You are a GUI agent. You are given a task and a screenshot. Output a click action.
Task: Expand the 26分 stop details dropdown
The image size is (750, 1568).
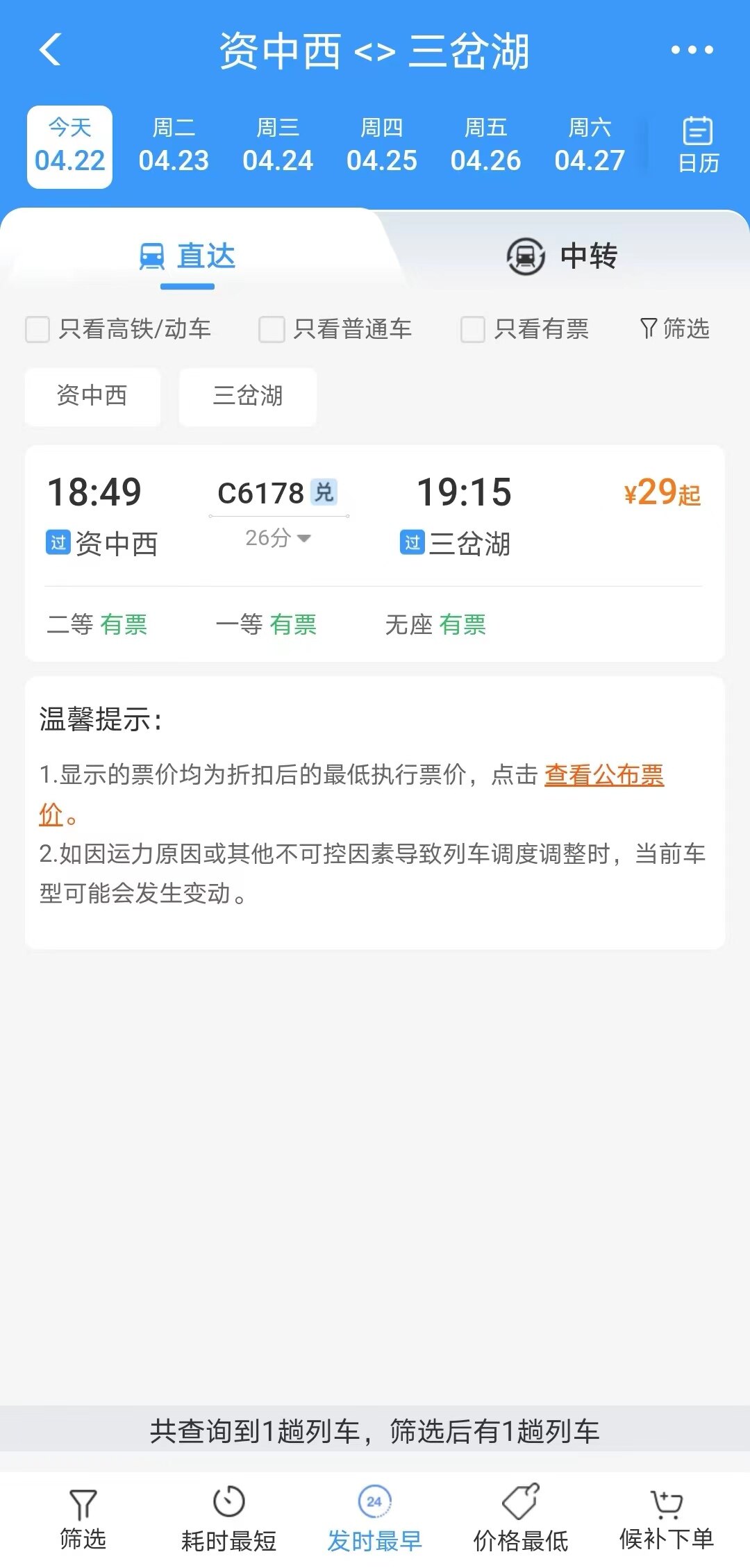coord(278,538)
